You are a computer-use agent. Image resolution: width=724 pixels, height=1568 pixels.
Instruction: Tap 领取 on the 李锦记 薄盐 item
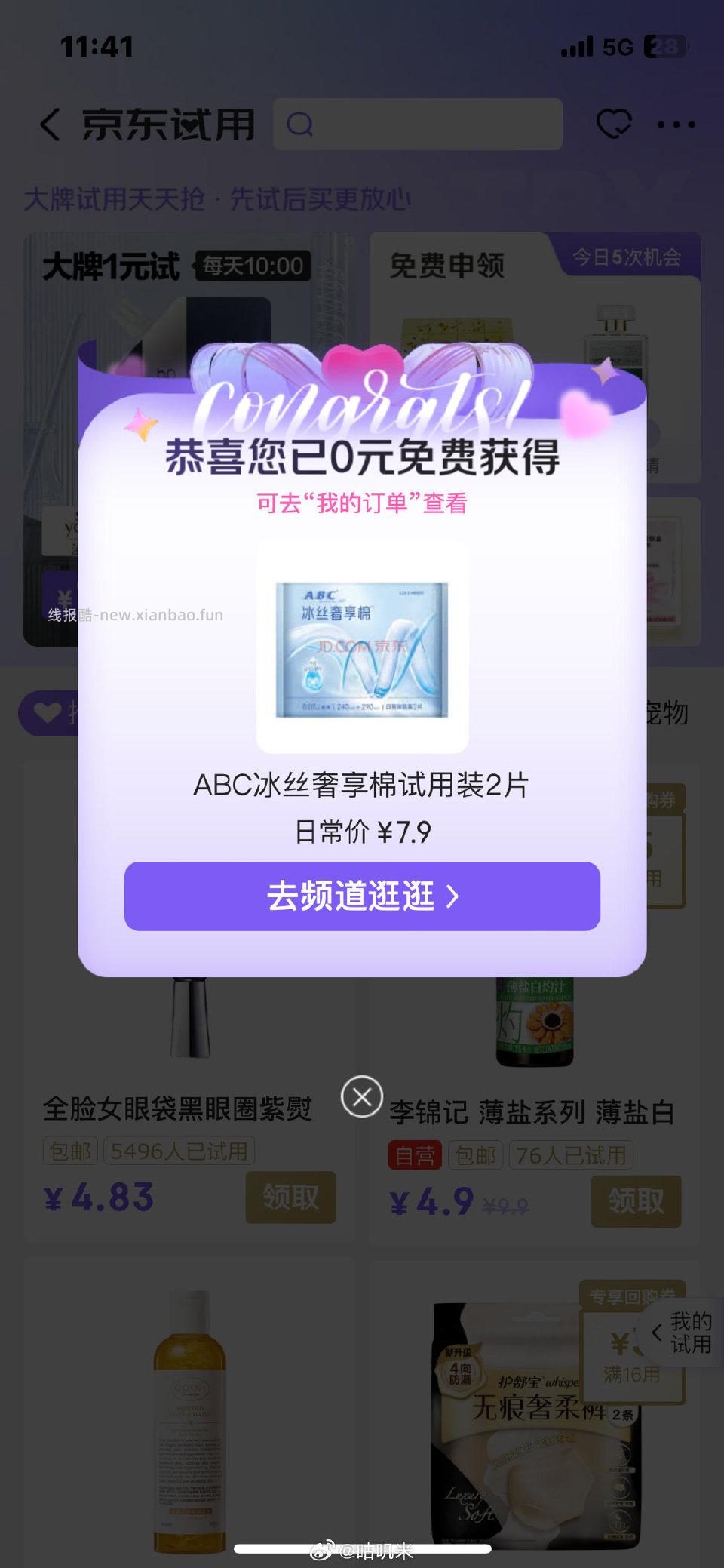pos(636,1200)
